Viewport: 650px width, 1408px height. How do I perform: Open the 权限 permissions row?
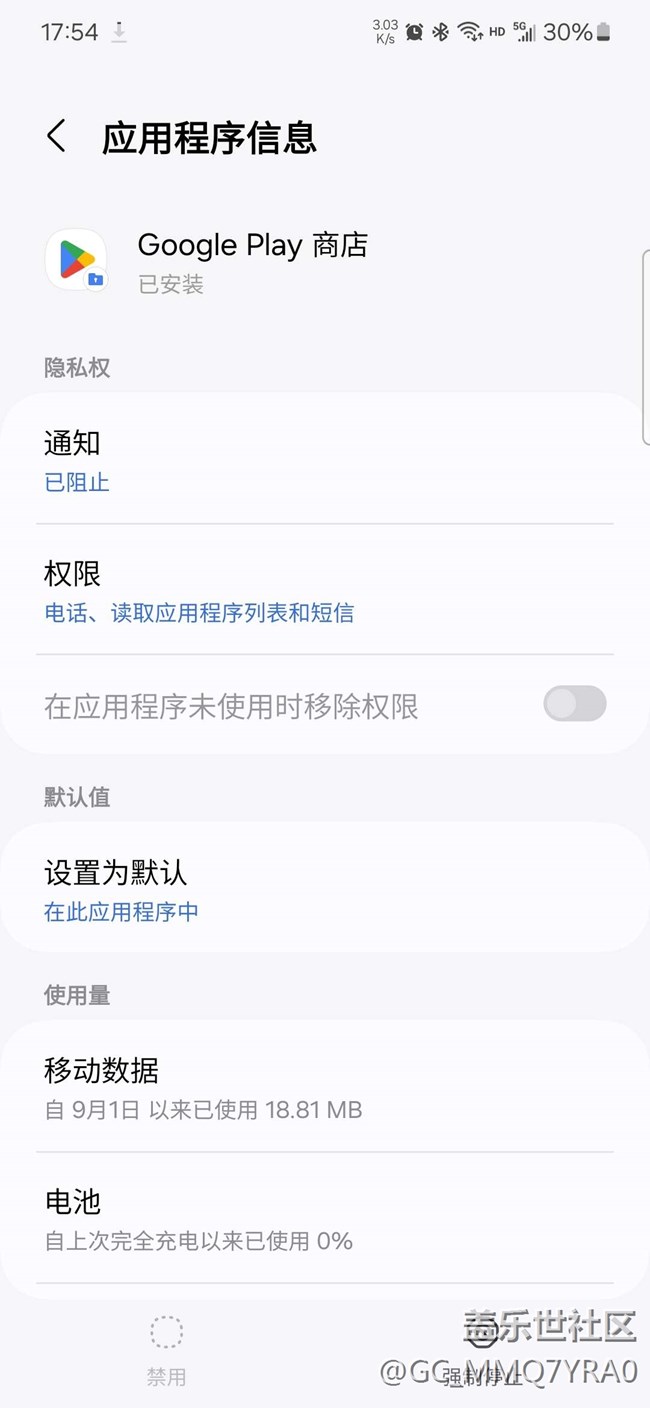324,591
